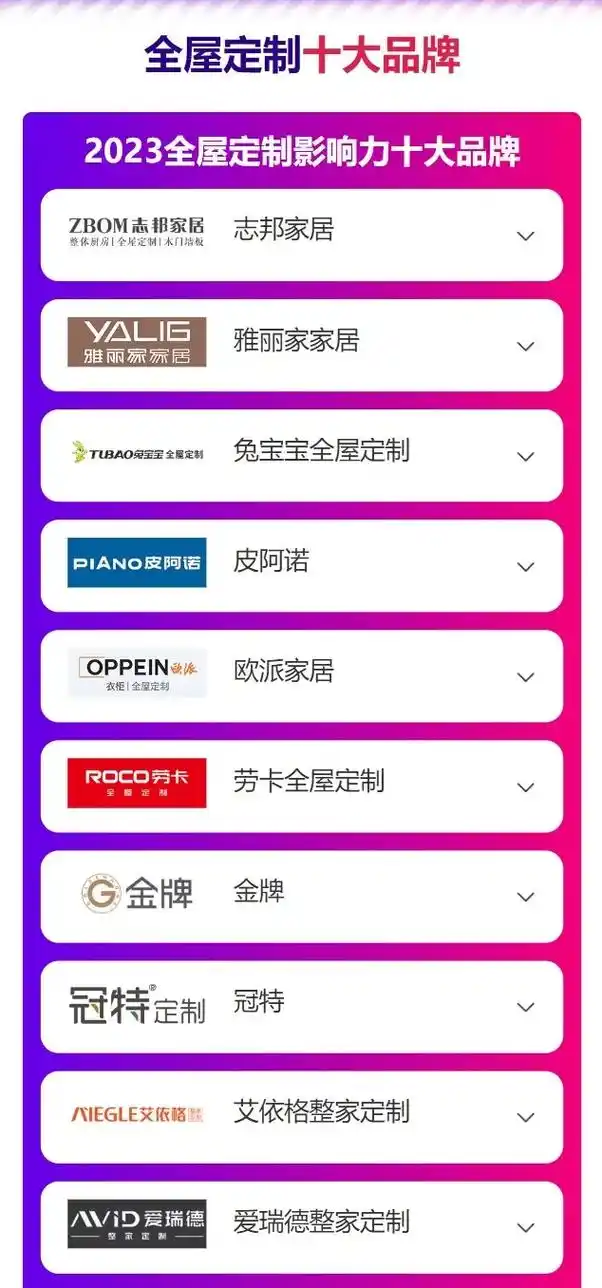Expand the 雅丽家家居 brand row
Viewport: 602px width, 1288px height.
[525, 346]
